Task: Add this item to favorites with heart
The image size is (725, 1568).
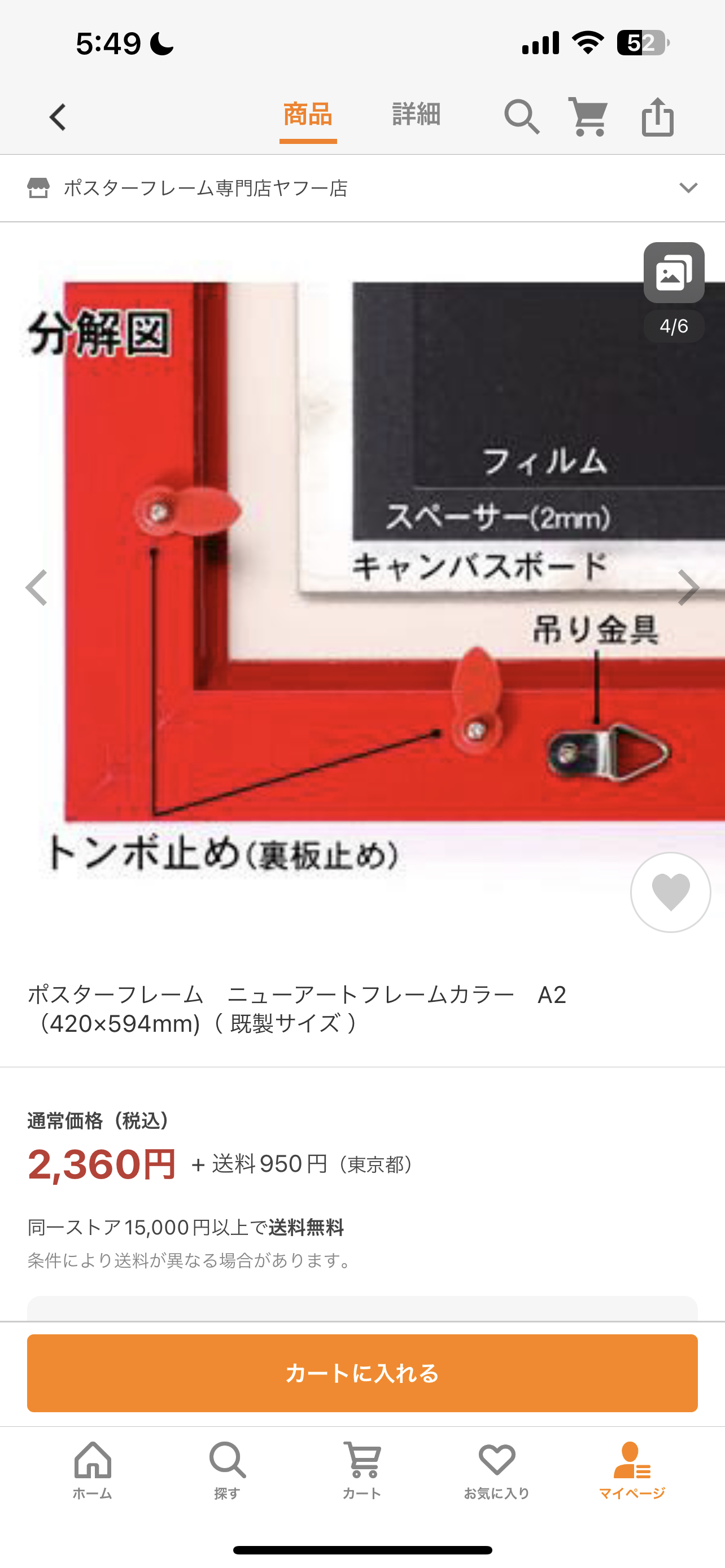Action: (x=670, y=892)
